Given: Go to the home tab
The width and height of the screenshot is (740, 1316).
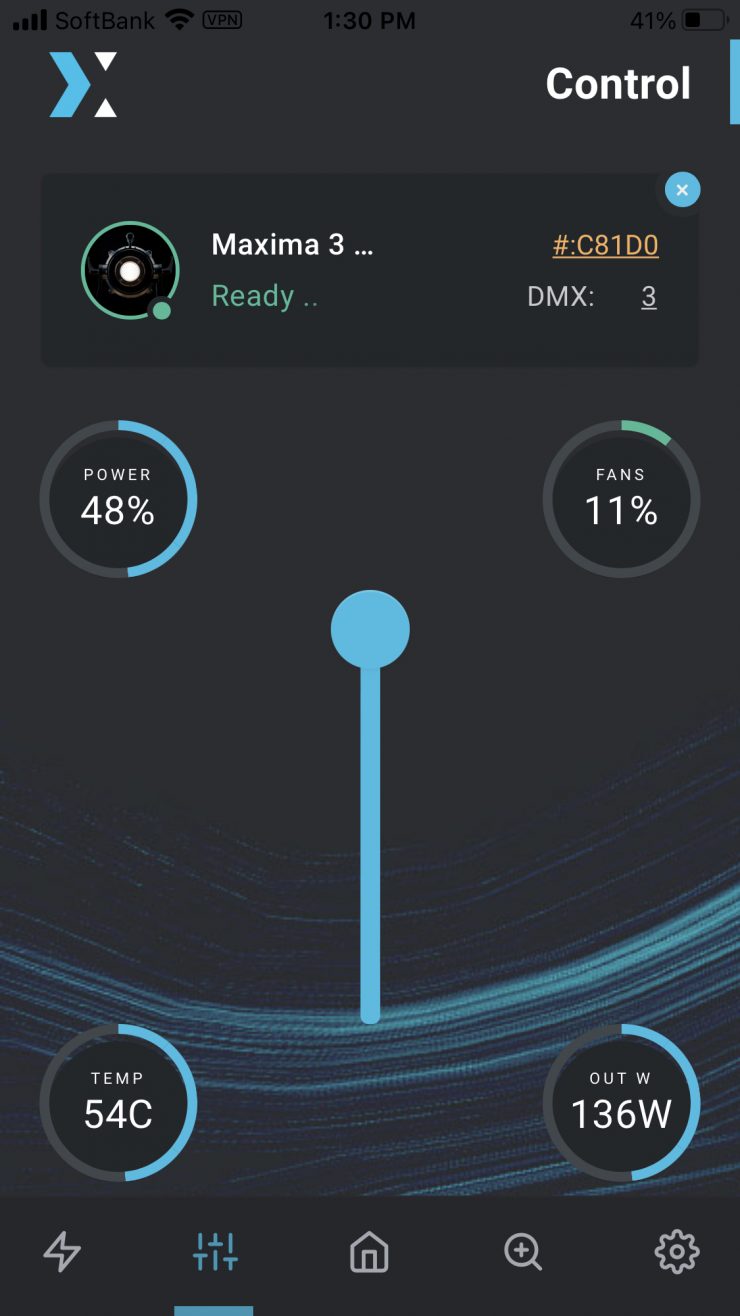Looking at the screenshot, I should coord(369,1251).
